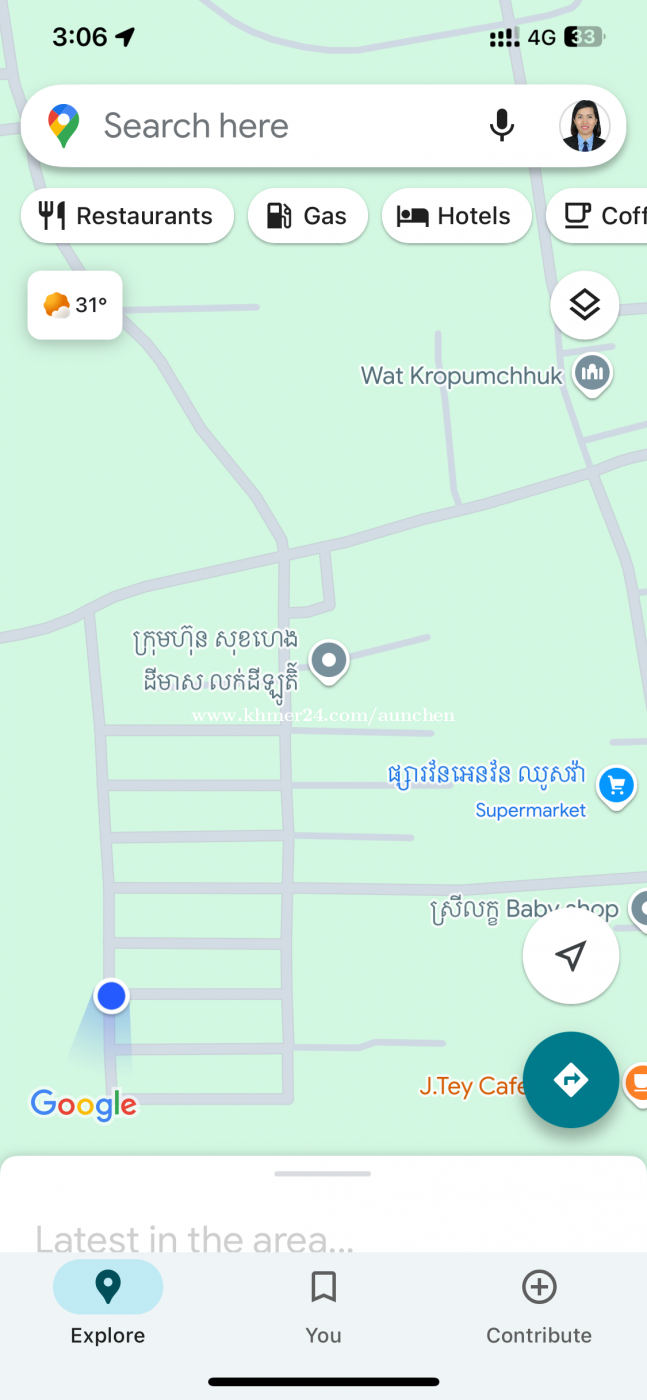Open the directions button
647x1400 pixels.
(570, 1080)
